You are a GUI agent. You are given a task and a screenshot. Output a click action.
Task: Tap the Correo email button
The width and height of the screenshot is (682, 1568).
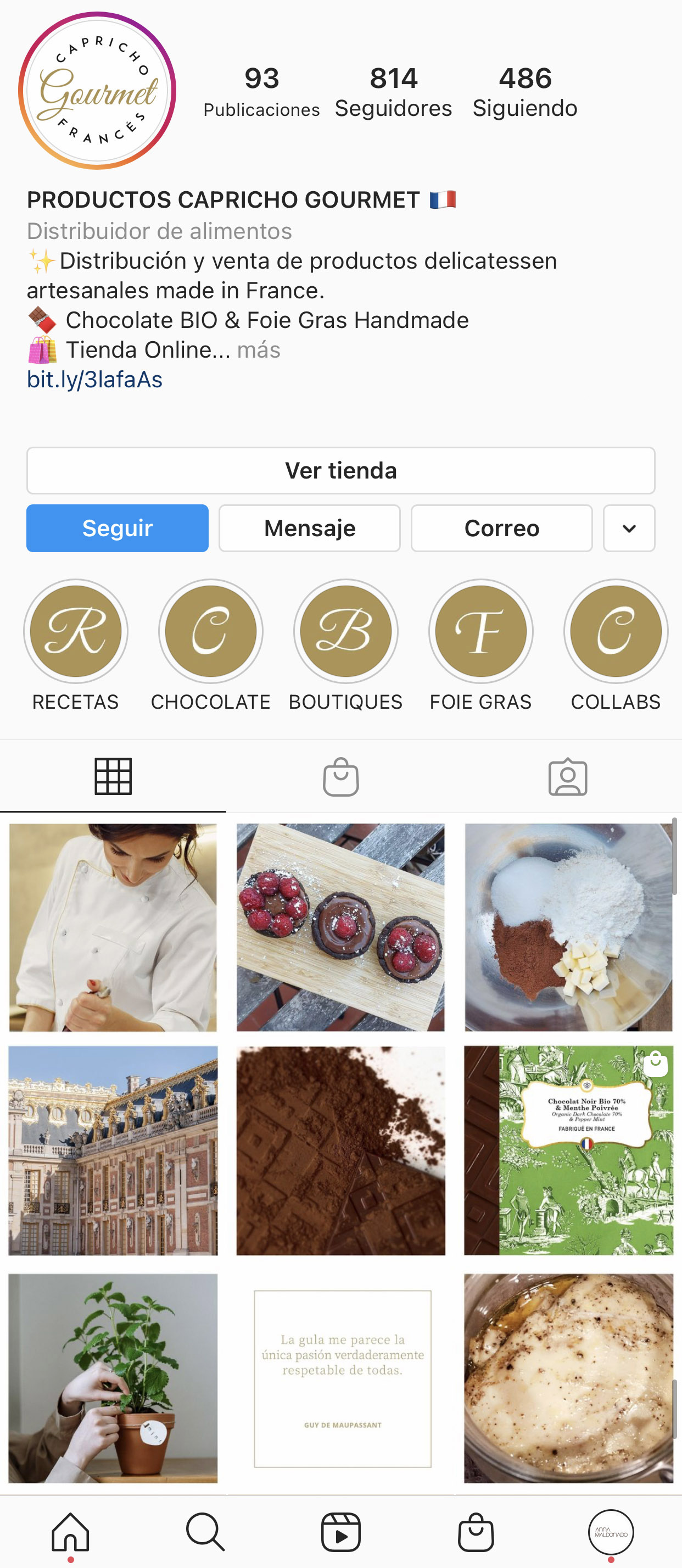tap(501, 528)
